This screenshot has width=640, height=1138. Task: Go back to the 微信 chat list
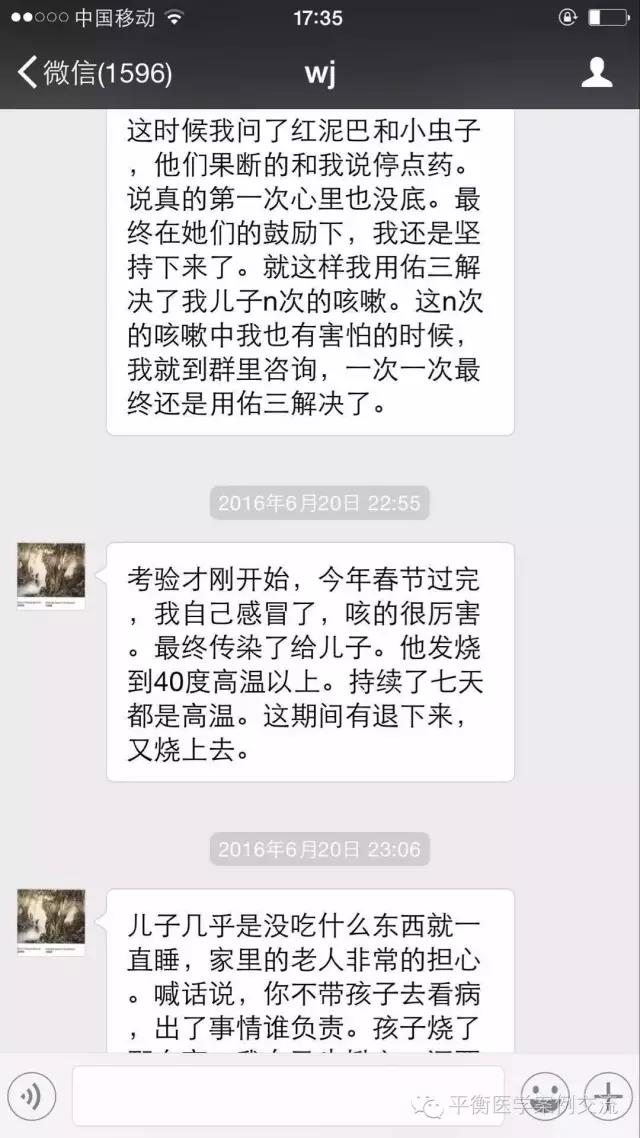pyautogui.click(x=94, y=73)
